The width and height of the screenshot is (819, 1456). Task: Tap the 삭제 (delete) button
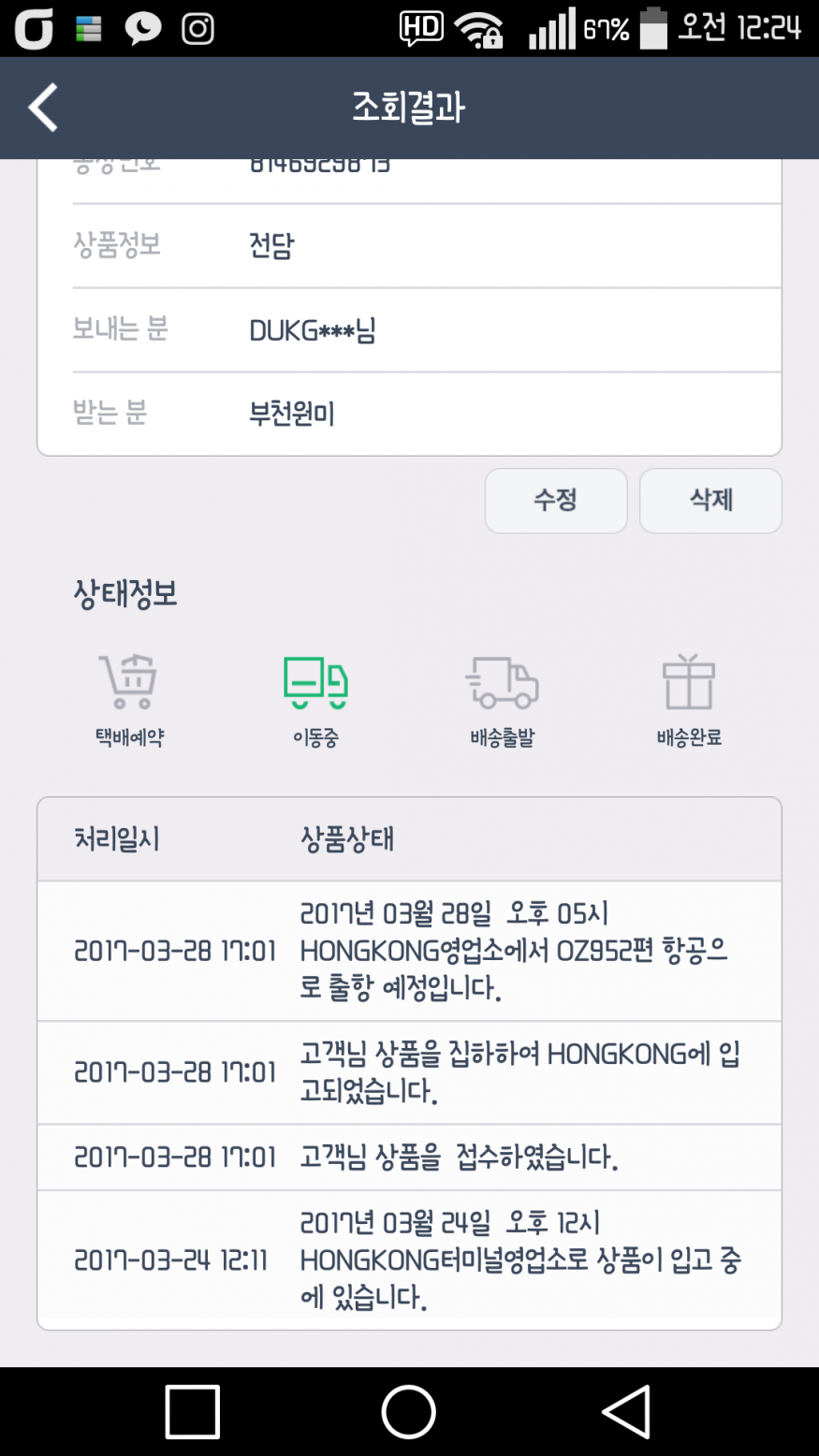pyautogui.click(x=710, y=501)
